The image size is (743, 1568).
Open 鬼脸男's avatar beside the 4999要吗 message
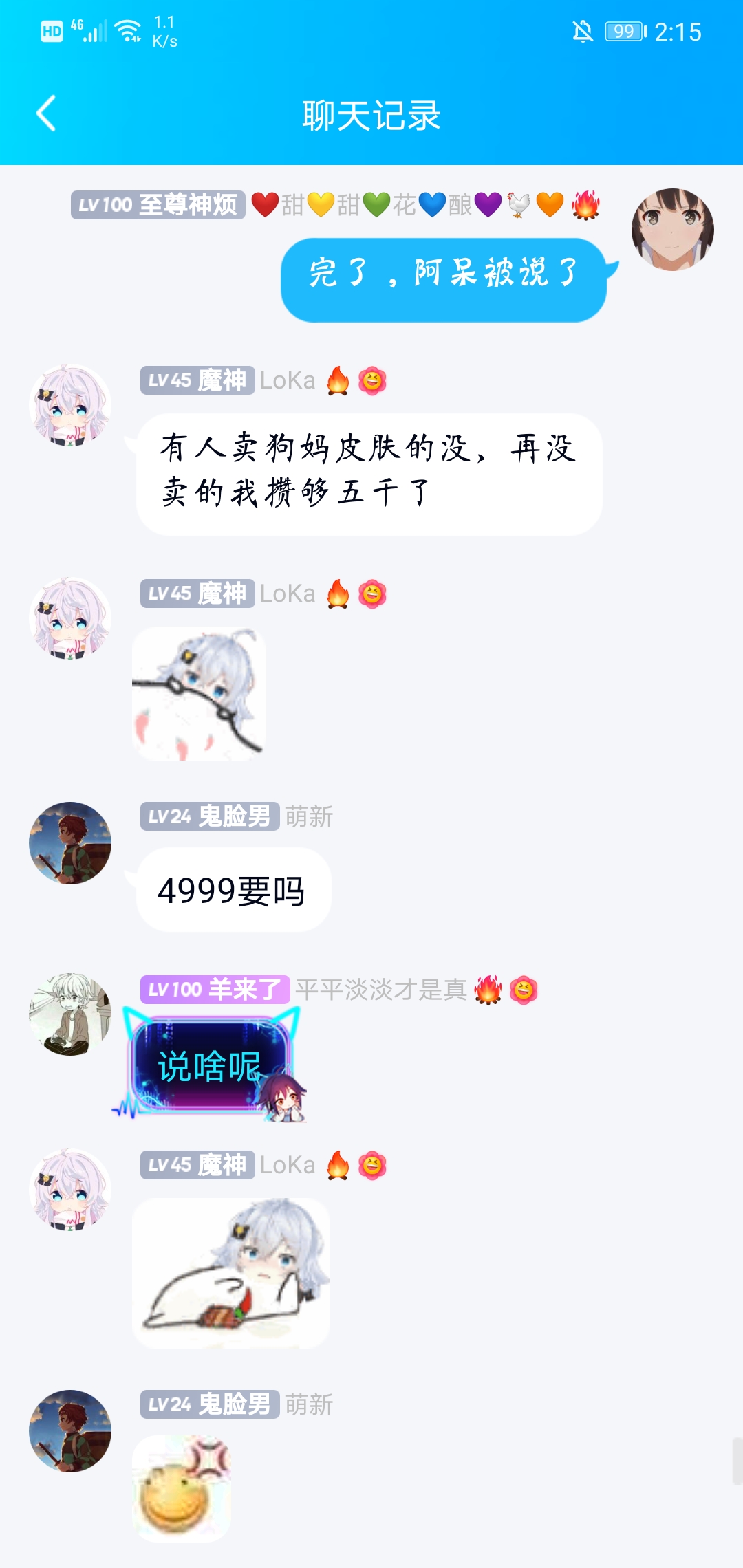[x=70, y=843]
